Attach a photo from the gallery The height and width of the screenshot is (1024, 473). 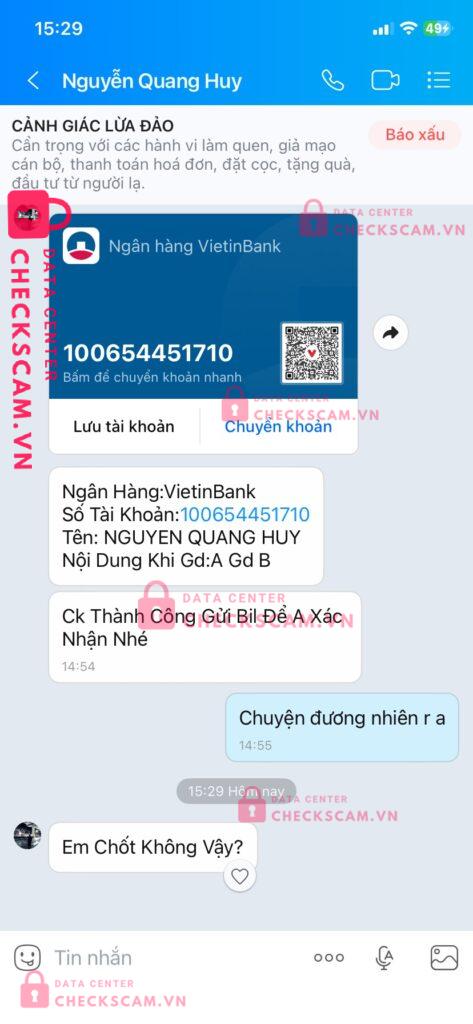[444, 958]
